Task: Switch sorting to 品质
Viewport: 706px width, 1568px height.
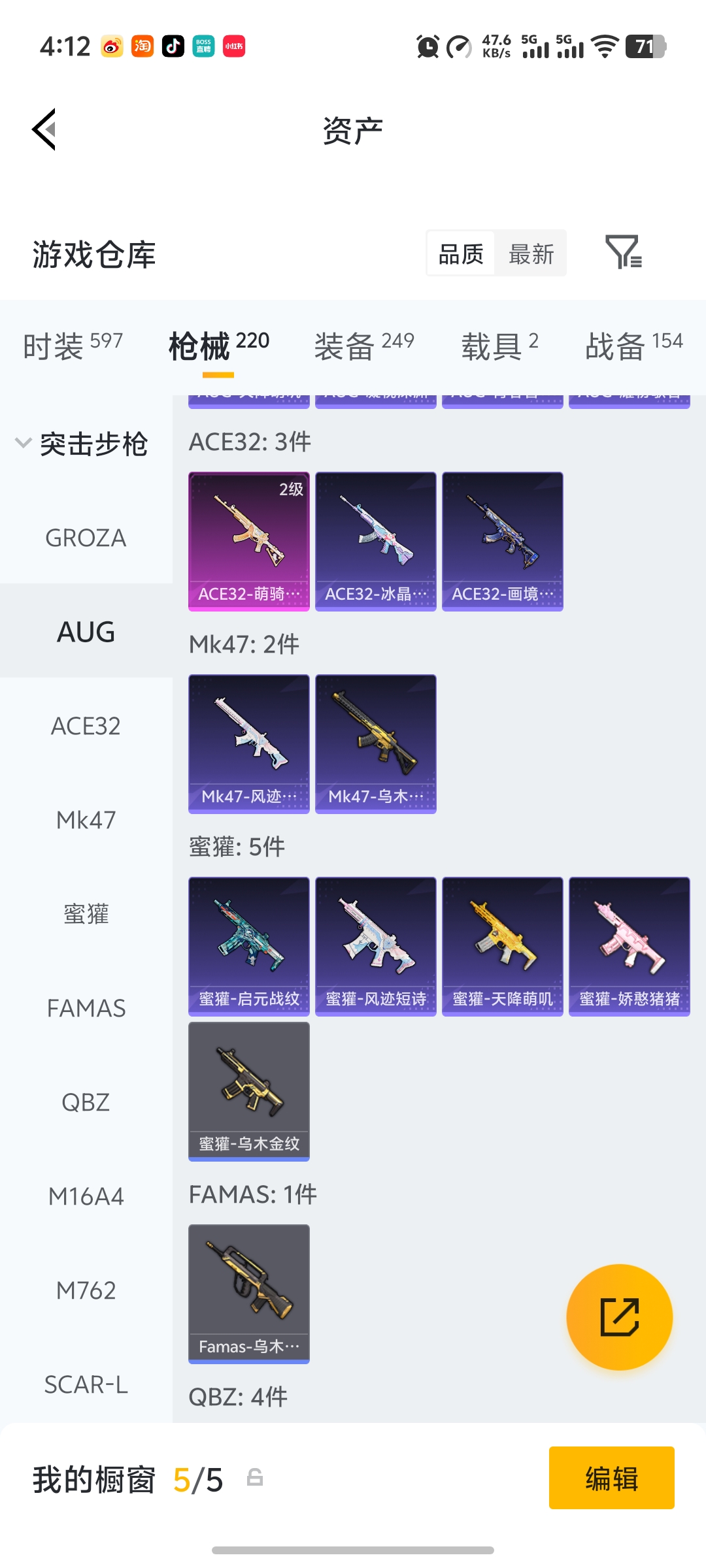Action: (462, 253)
